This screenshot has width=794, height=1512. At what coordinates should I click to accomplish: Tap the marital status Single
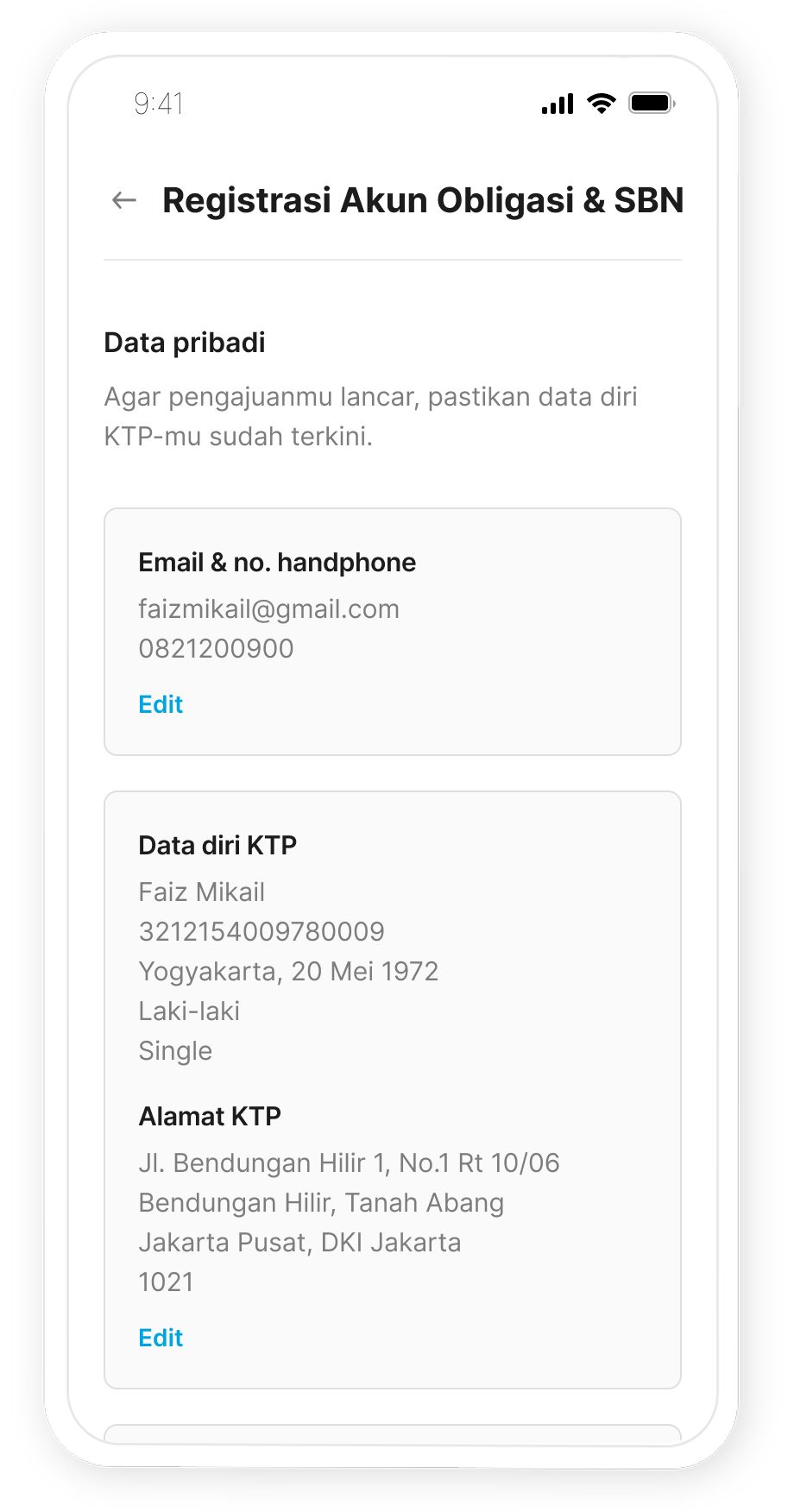tap(175, 1050)
